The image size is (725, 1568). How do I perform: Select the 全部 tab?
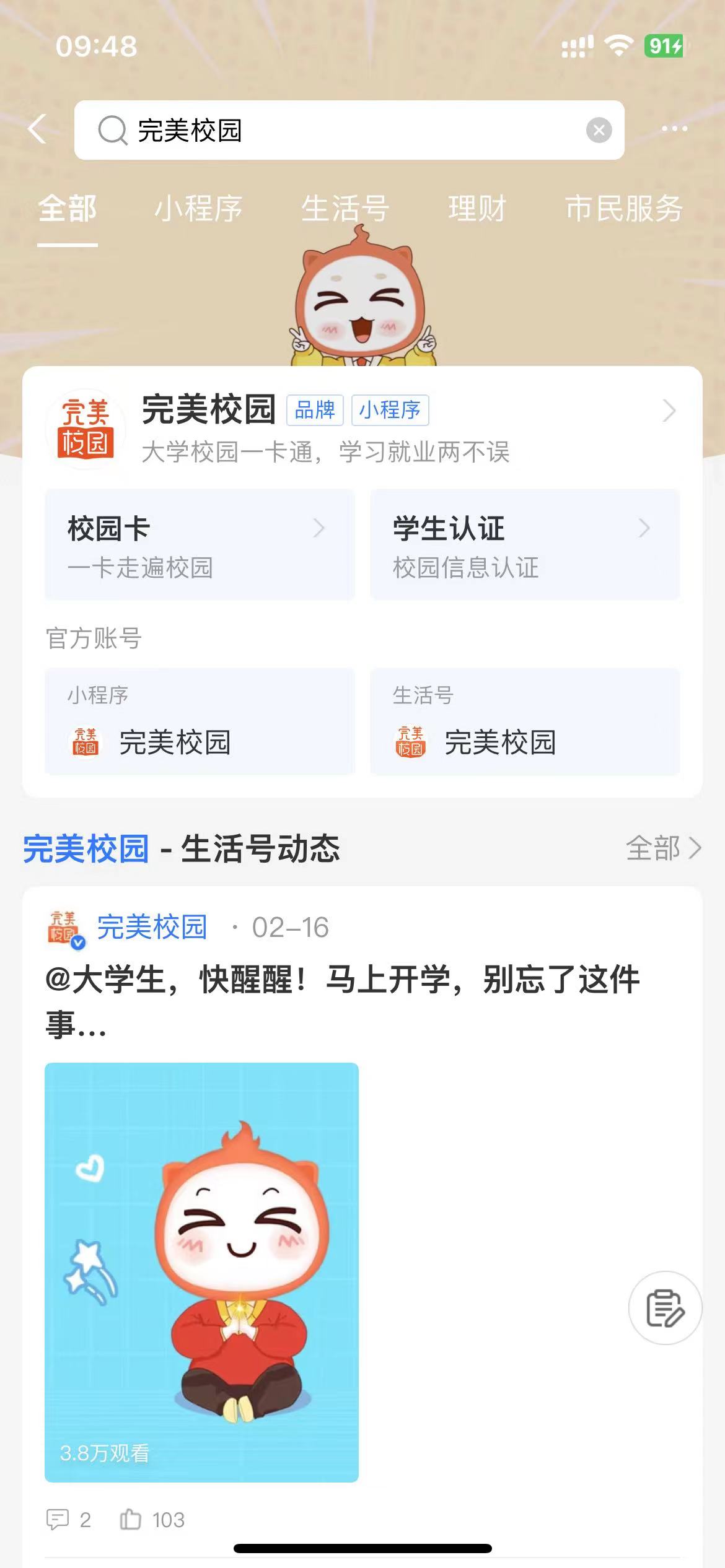(68, 209)
